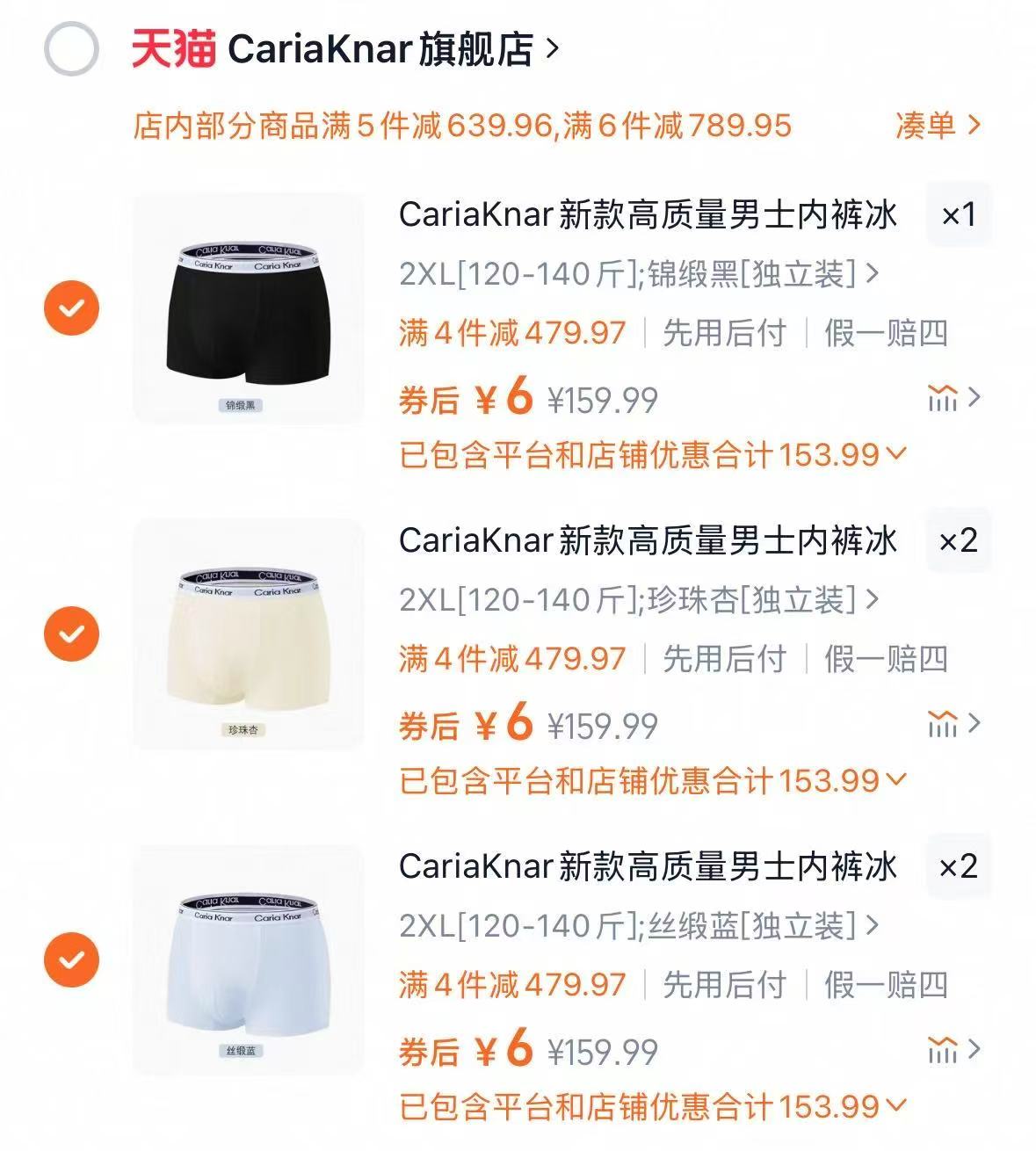1036x1151 pixels.
Task: Select the store checkbox for CariaKnar旗舰店
Action: (x=74, y=50)
